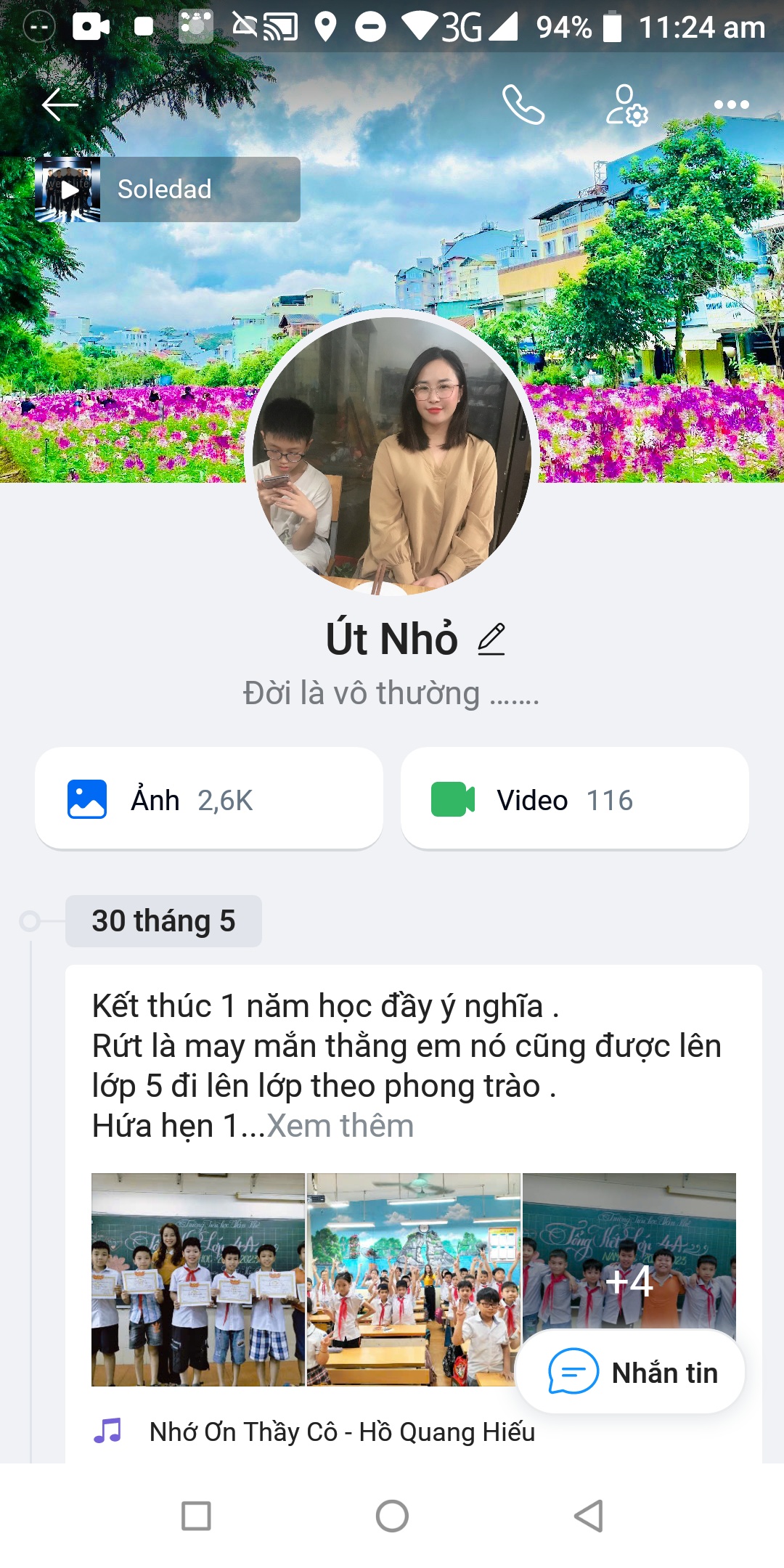Go back using the top arrow
The image size is (784, 1568).
pos(60,105)
